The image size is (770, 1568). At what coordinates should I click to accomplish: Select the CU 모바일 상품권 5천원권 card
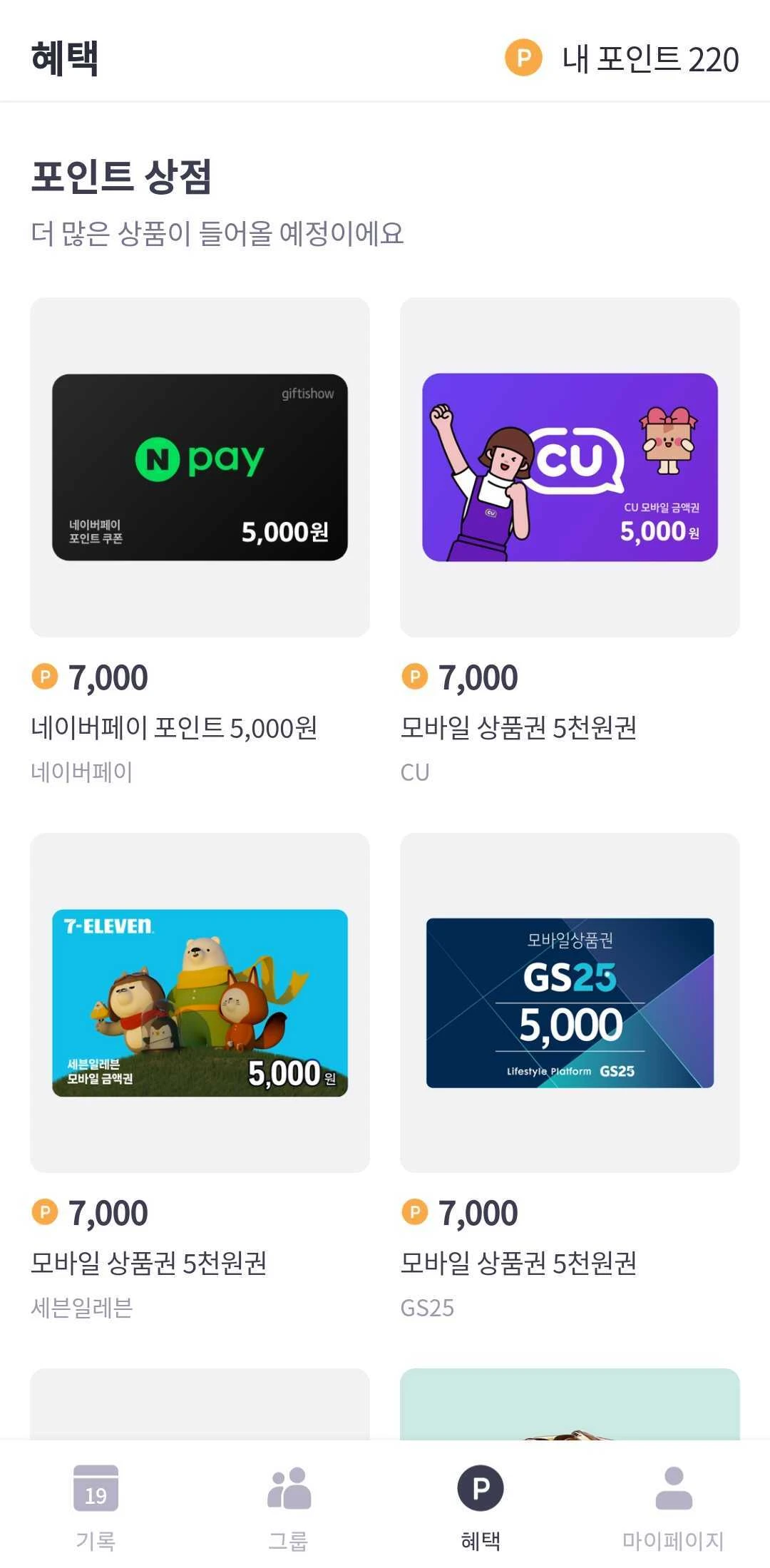tap(570, 468)
